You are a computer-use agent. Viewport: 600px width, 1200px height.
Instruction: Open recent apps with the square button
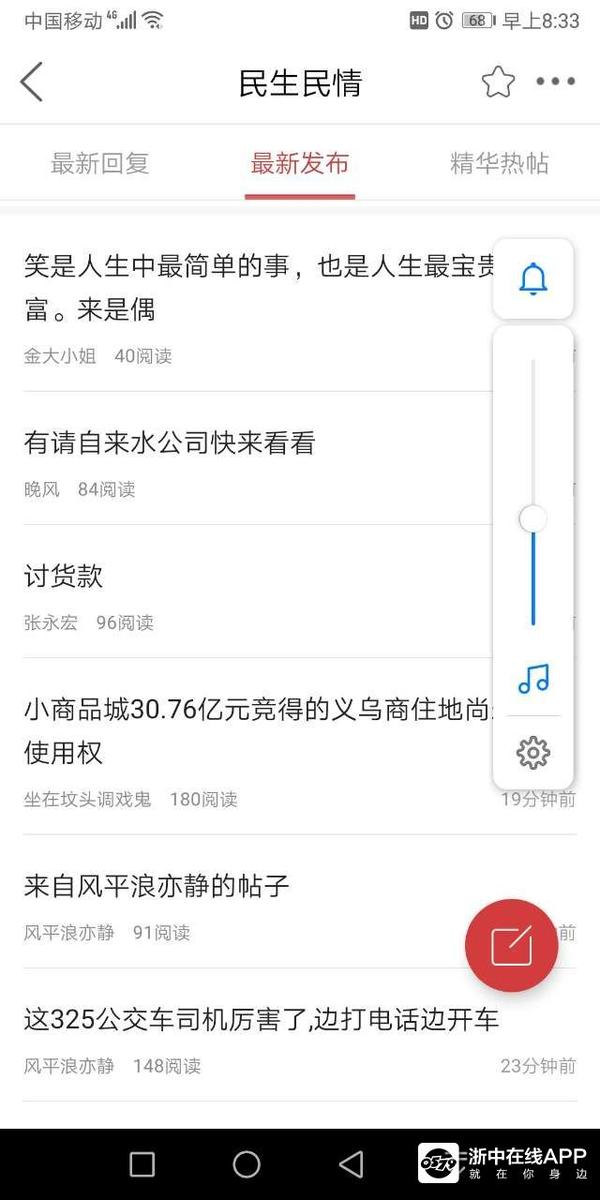[142, 1164]
